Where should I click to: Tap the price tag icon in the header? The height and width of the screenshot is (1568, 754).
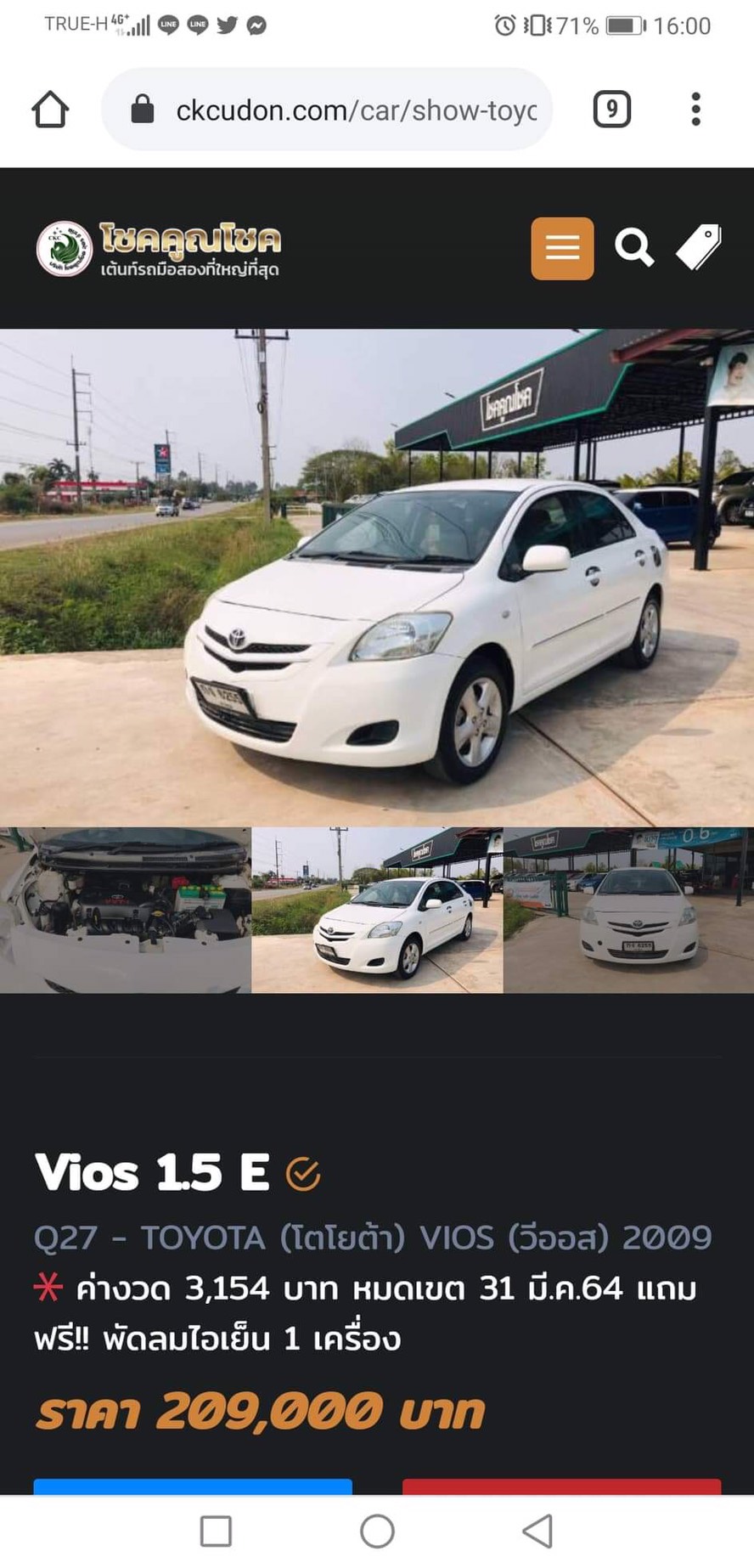pyautogui.click(x=698, y=248)
